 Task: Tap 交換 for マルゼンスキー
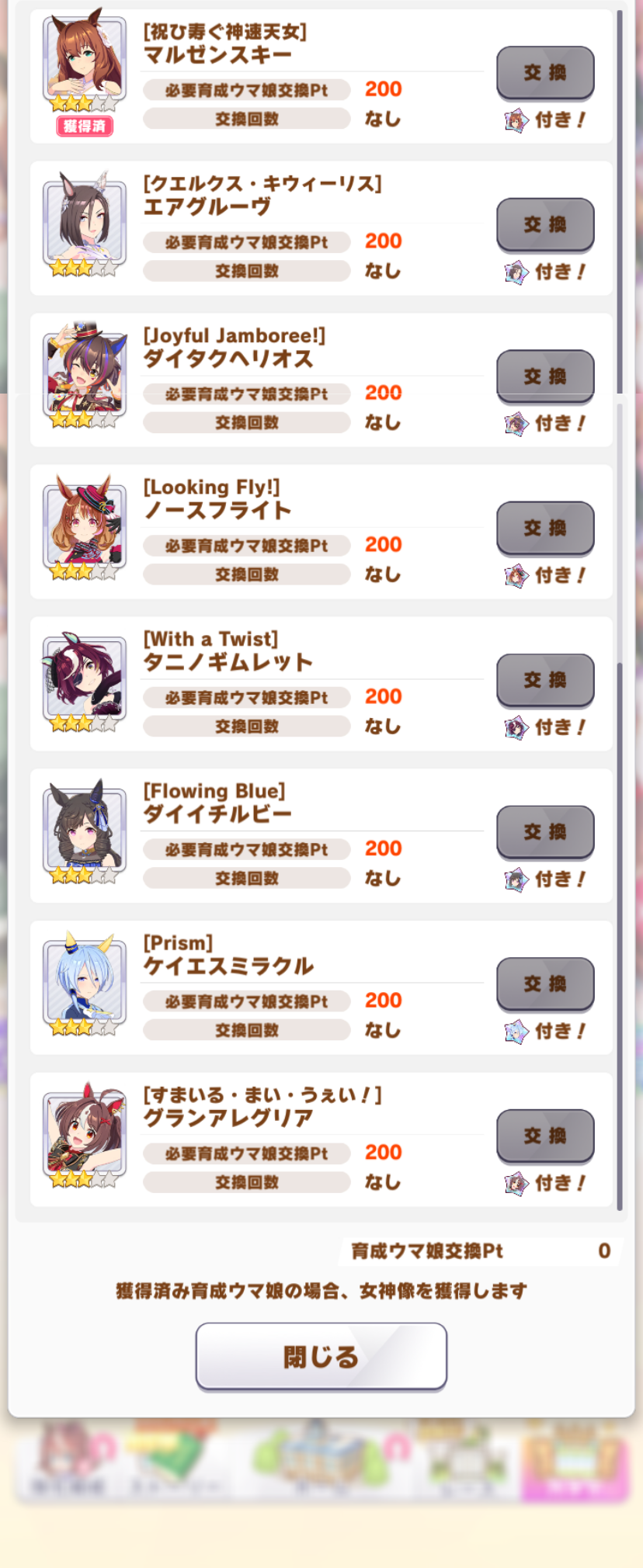[545, 72]
